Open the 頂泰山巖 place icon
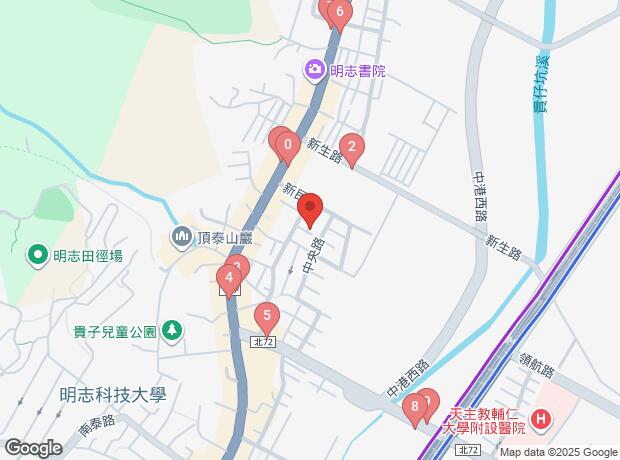620x460 pixels. 182,236
